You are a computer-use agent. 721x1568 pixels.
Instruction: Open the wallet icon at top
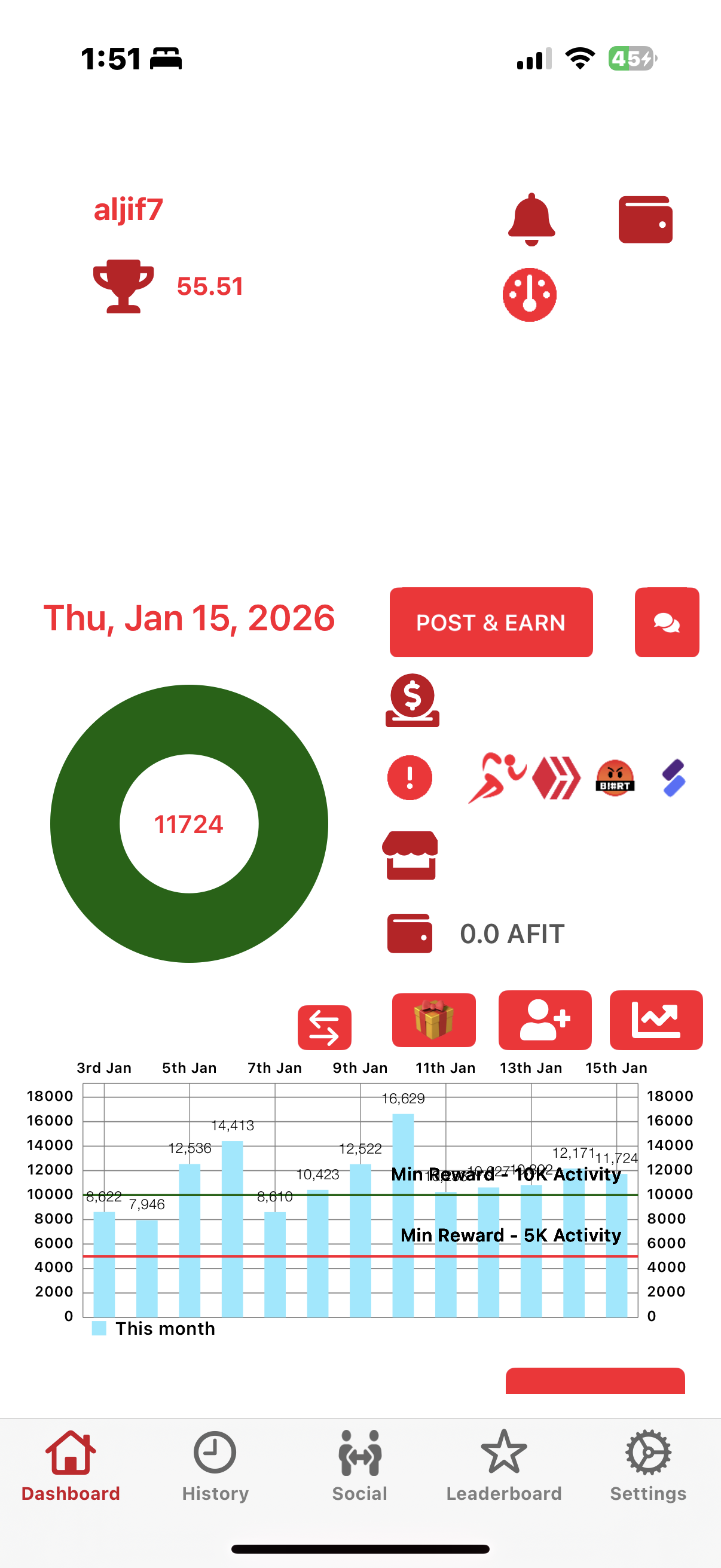pos(645,219)
